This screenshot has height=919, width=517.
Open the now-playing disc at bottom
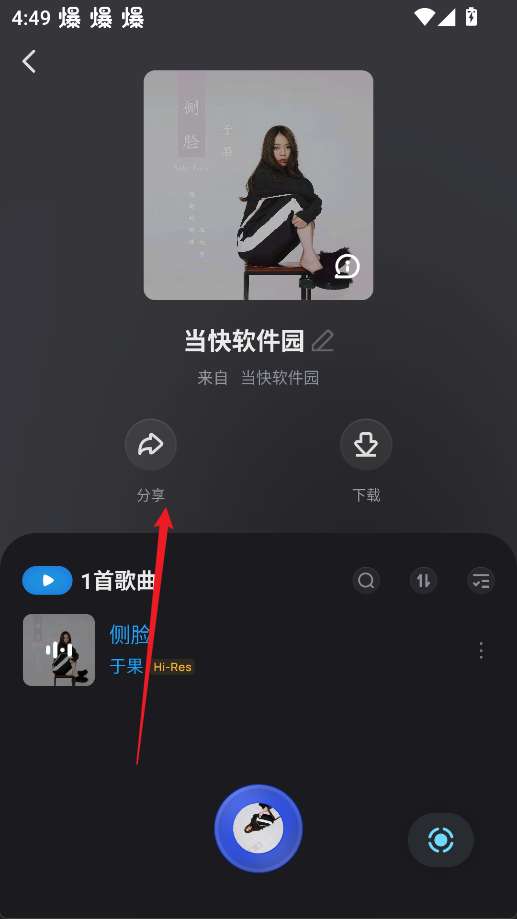click(x=258, y=829)
